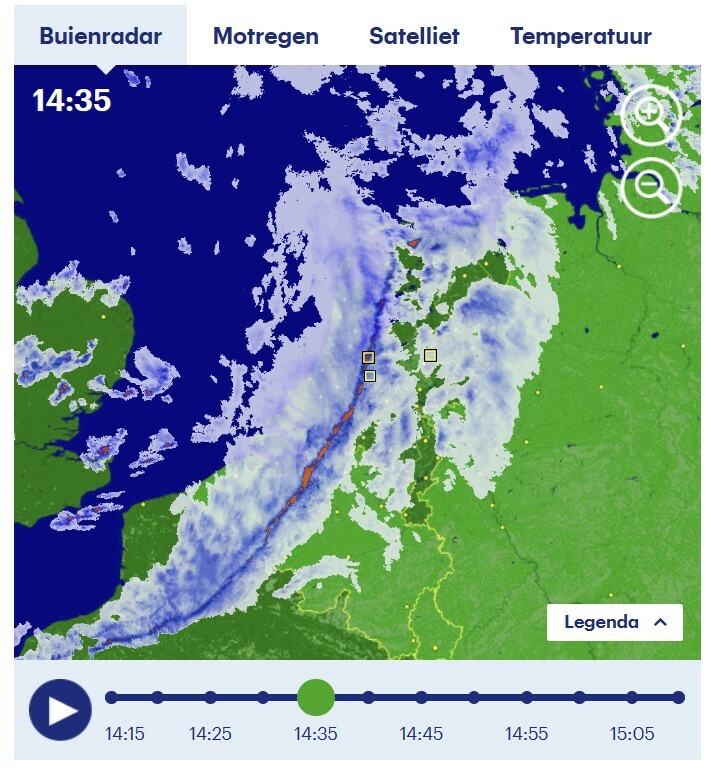This screenshot has height=776, width=711.
Task: Switch to the Satelliet tab
Action: 414,37
